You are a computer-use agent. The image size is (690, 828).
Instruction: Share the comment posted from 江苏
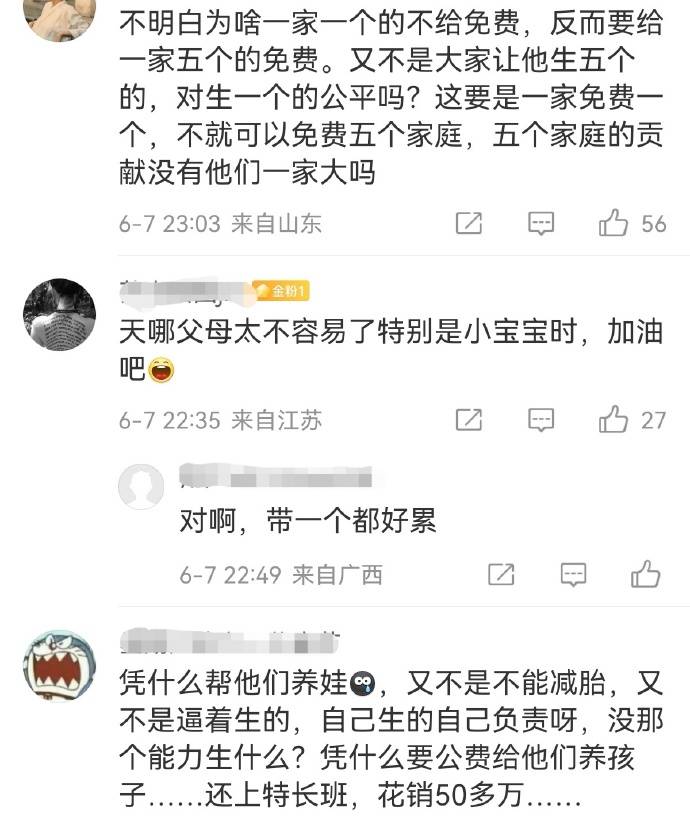(468, 419)
